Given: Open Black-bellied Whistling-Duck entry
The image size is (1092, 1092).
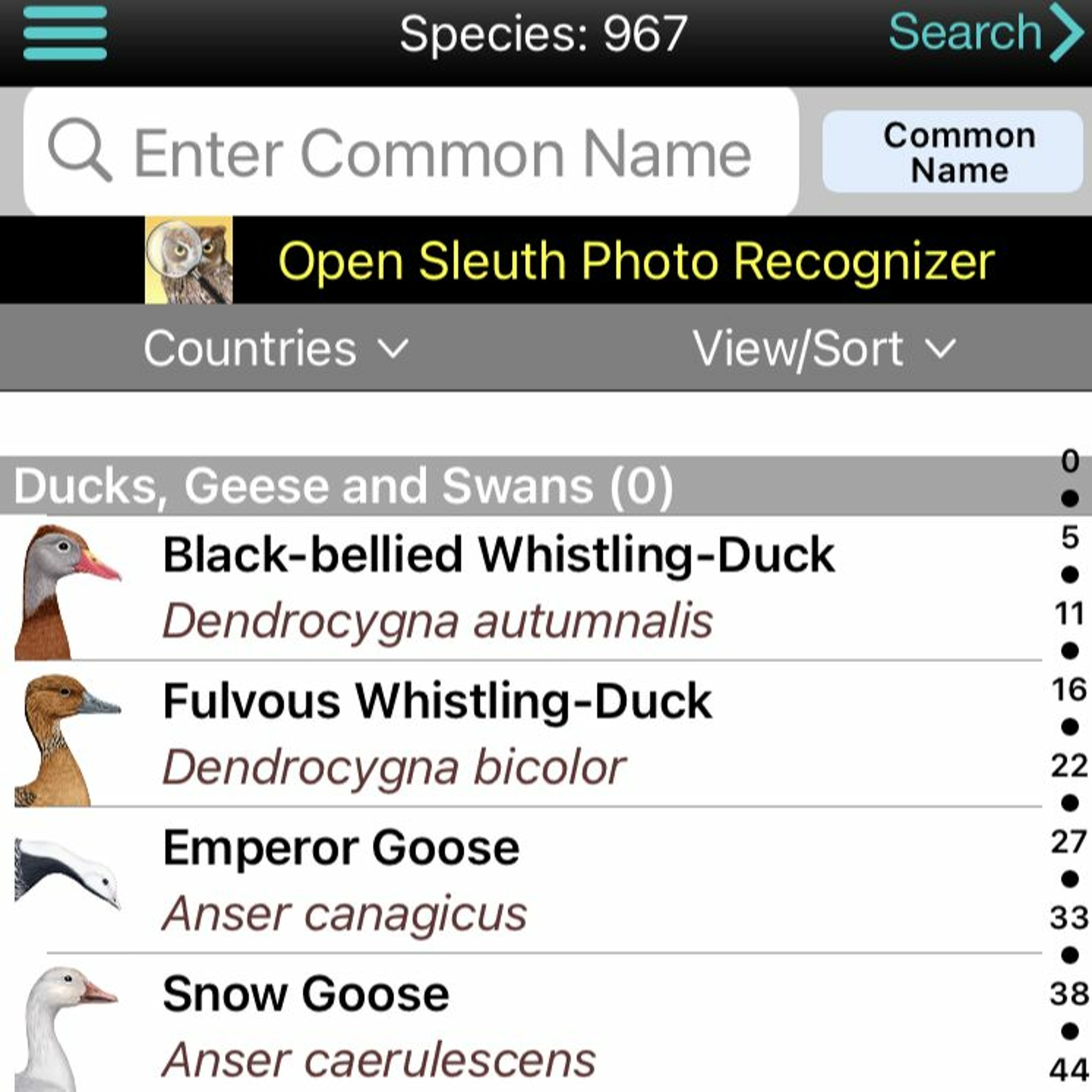Looking at the screenshot, I should pos(497,588).
